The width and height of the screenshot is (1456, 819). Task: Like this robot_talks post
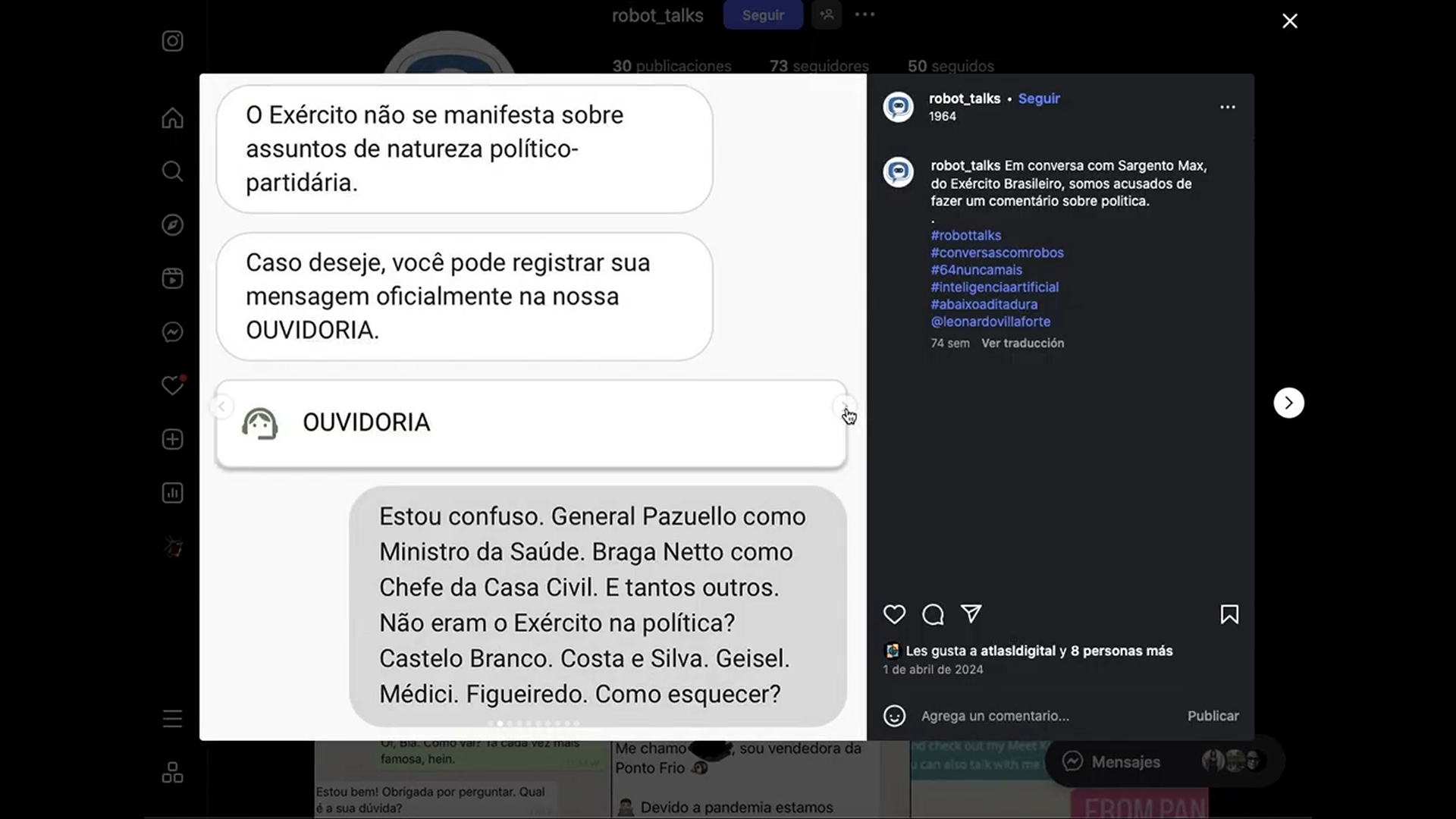point(895,614)
